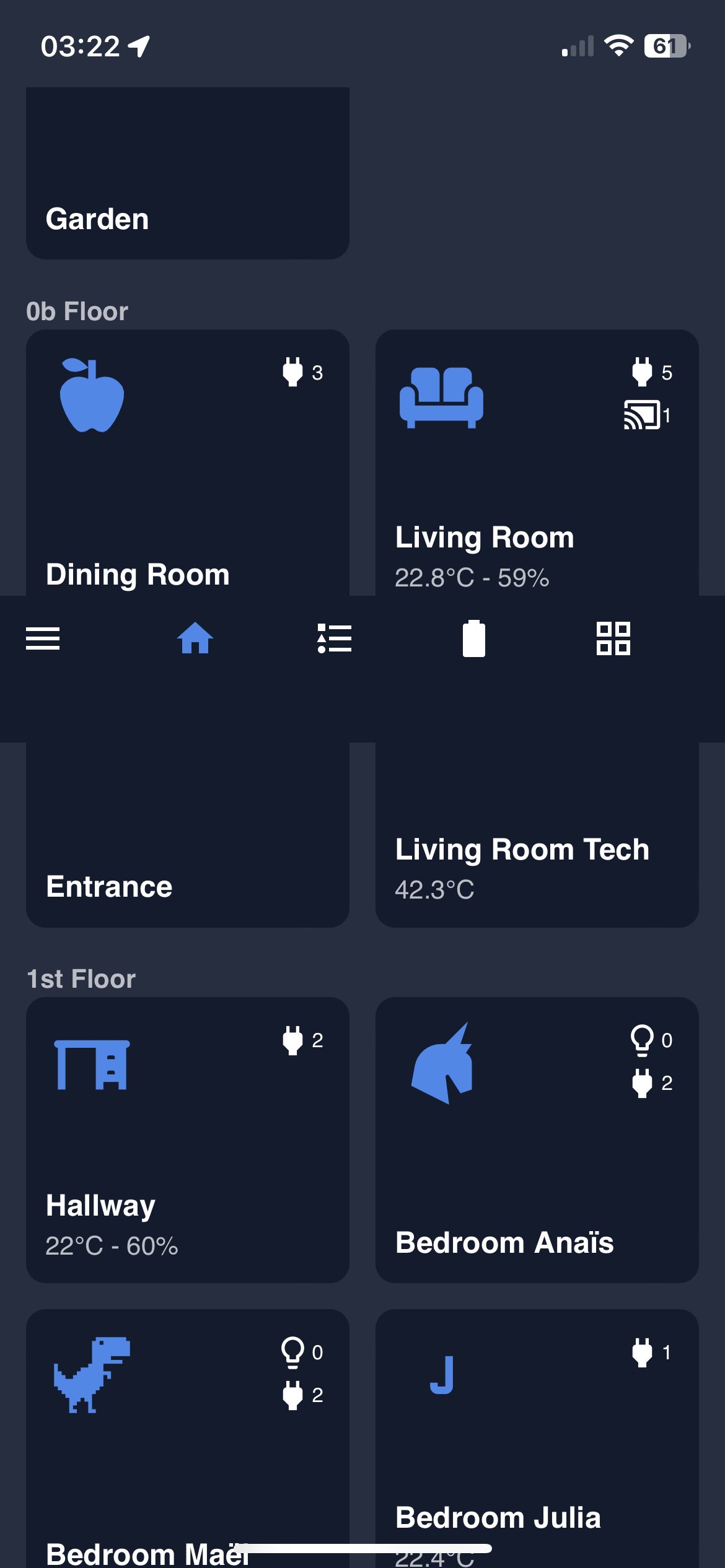Toggle the plug badge on Bedroom Julia
The width and height of the screenshot is (725, 1568).
click(x=641, y=1352)
